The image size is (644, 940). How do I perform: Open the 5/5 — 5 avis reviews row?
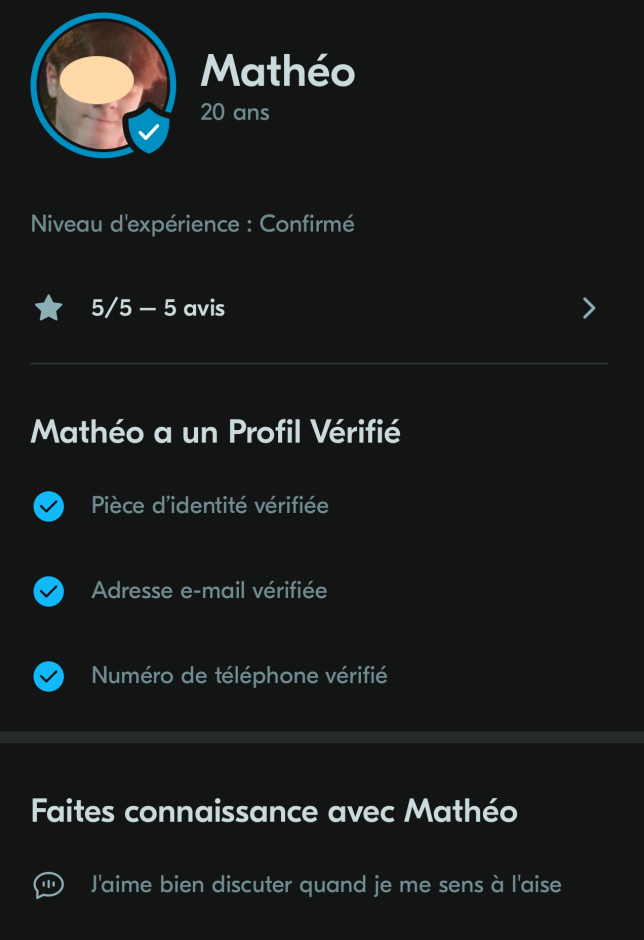[x=316, y=308]
